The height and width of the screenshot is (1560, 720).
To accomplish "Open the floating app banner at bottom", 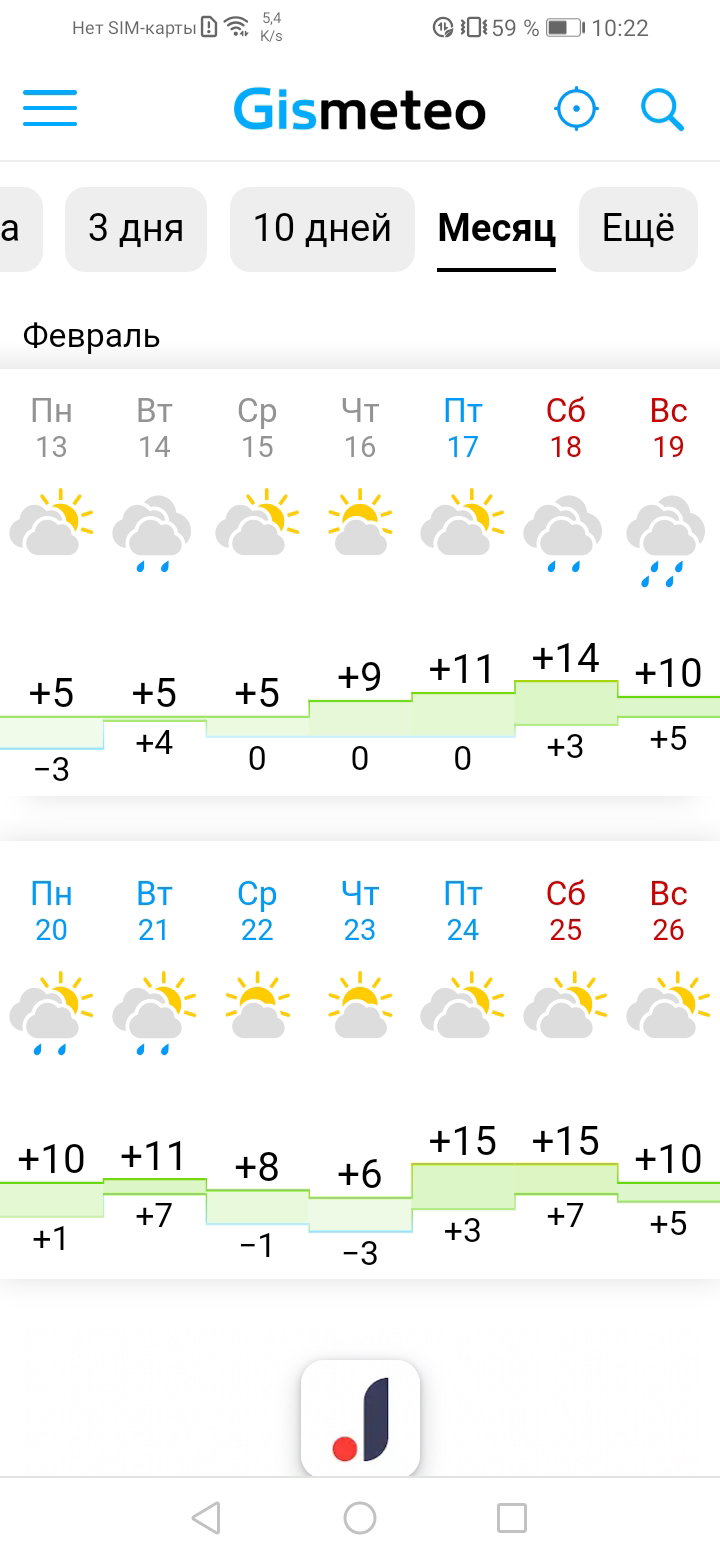I will click(x=360, y=1418).
